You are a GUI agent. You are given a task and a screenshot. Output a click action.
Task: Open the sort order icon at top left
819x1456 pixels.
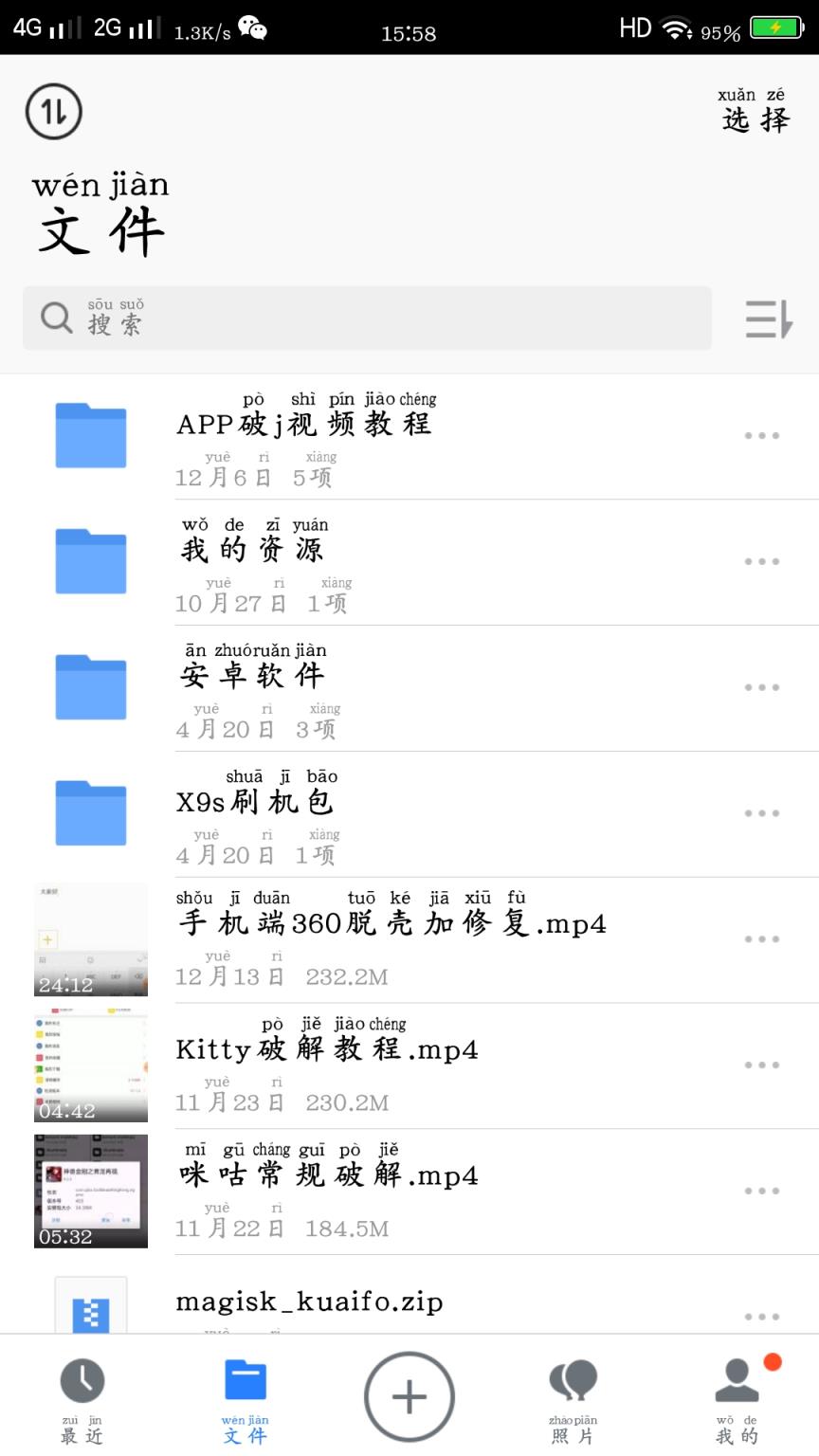tap(53, 111)
